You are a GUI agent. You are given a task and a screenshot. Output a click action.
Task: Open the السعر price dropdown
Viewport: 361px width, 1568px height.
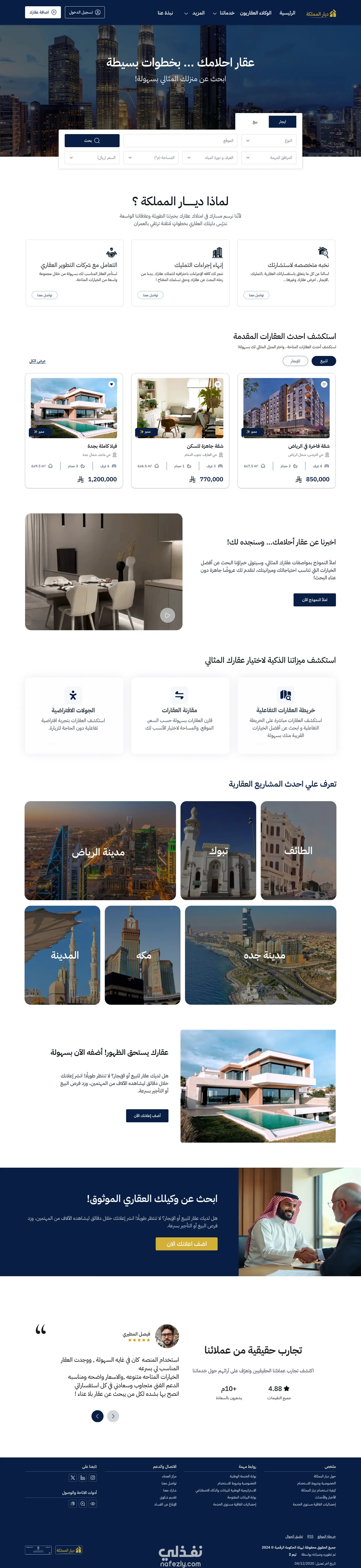[x=92, y=158]
